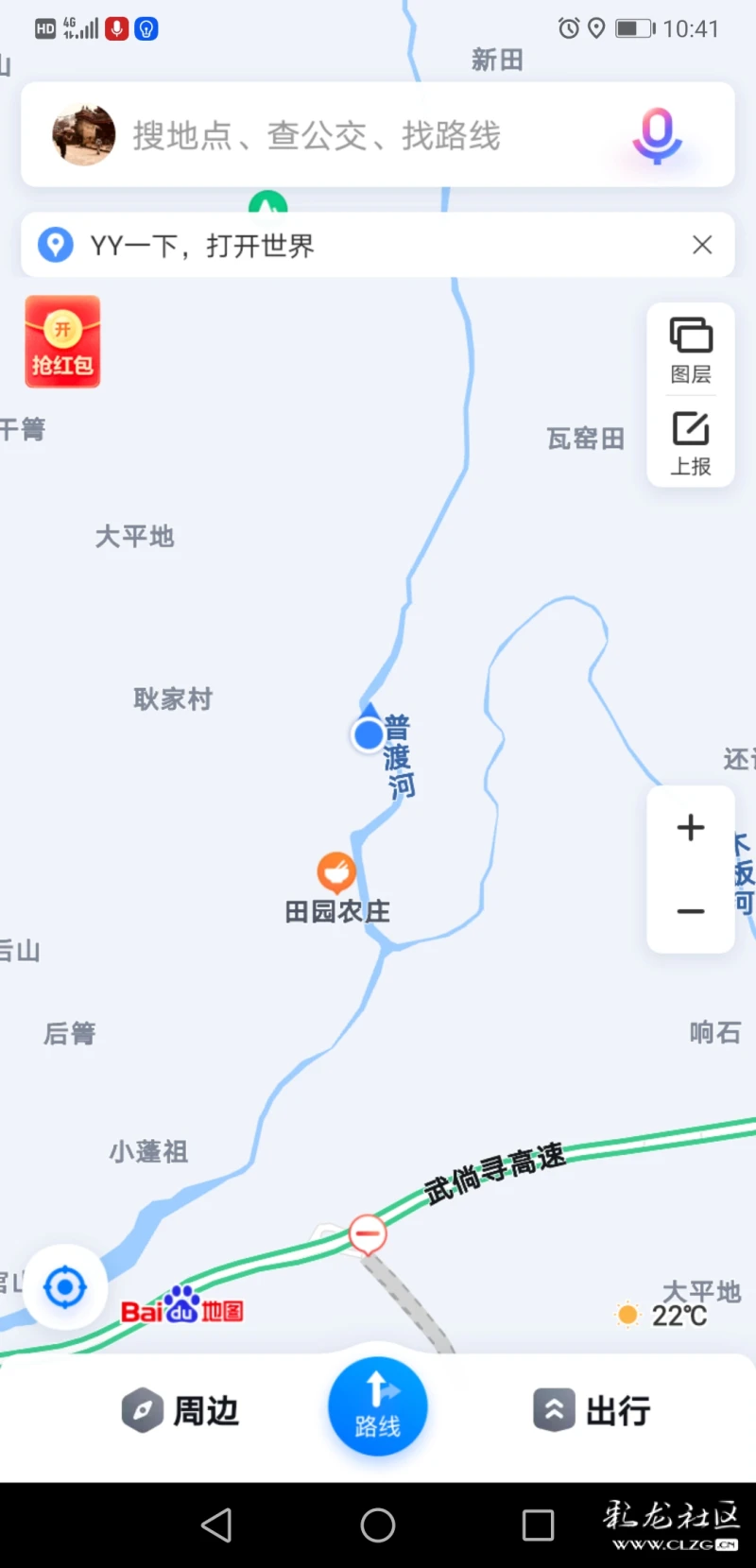Zoom in the map with the plus button
Screen dimensions: 756x1568
click(691, 828)
